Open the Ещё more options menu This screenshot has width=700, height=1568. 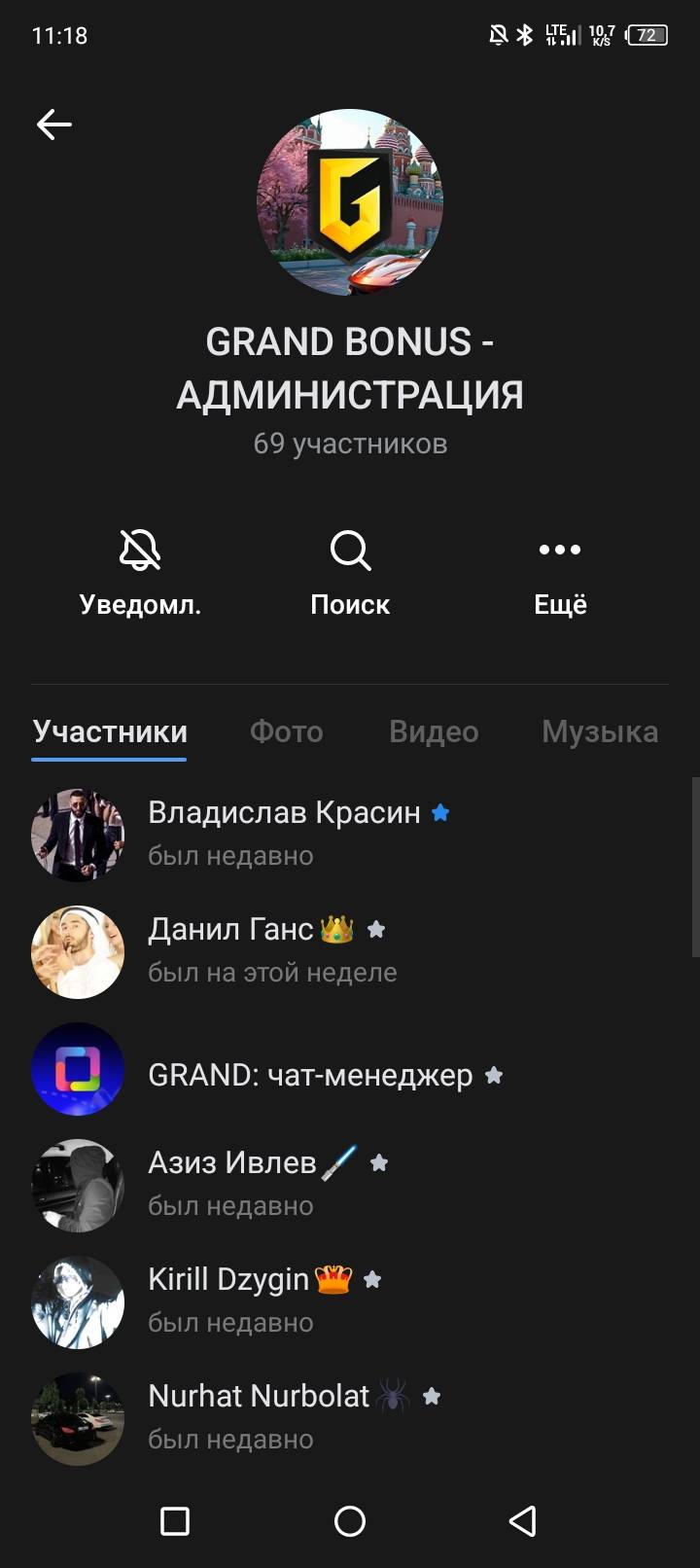560,574
